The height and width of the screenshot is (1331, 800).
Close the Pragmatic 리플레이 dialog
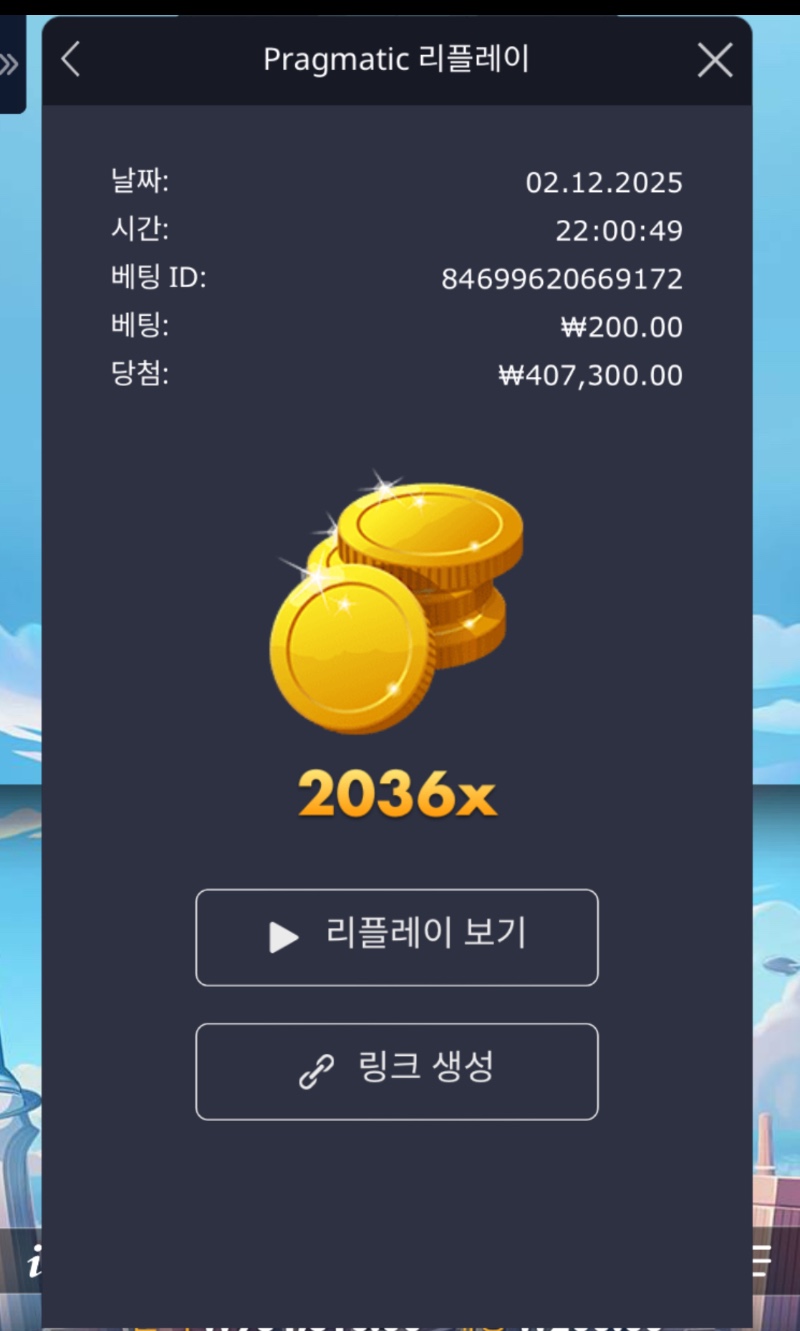click(x=714, y=60)
